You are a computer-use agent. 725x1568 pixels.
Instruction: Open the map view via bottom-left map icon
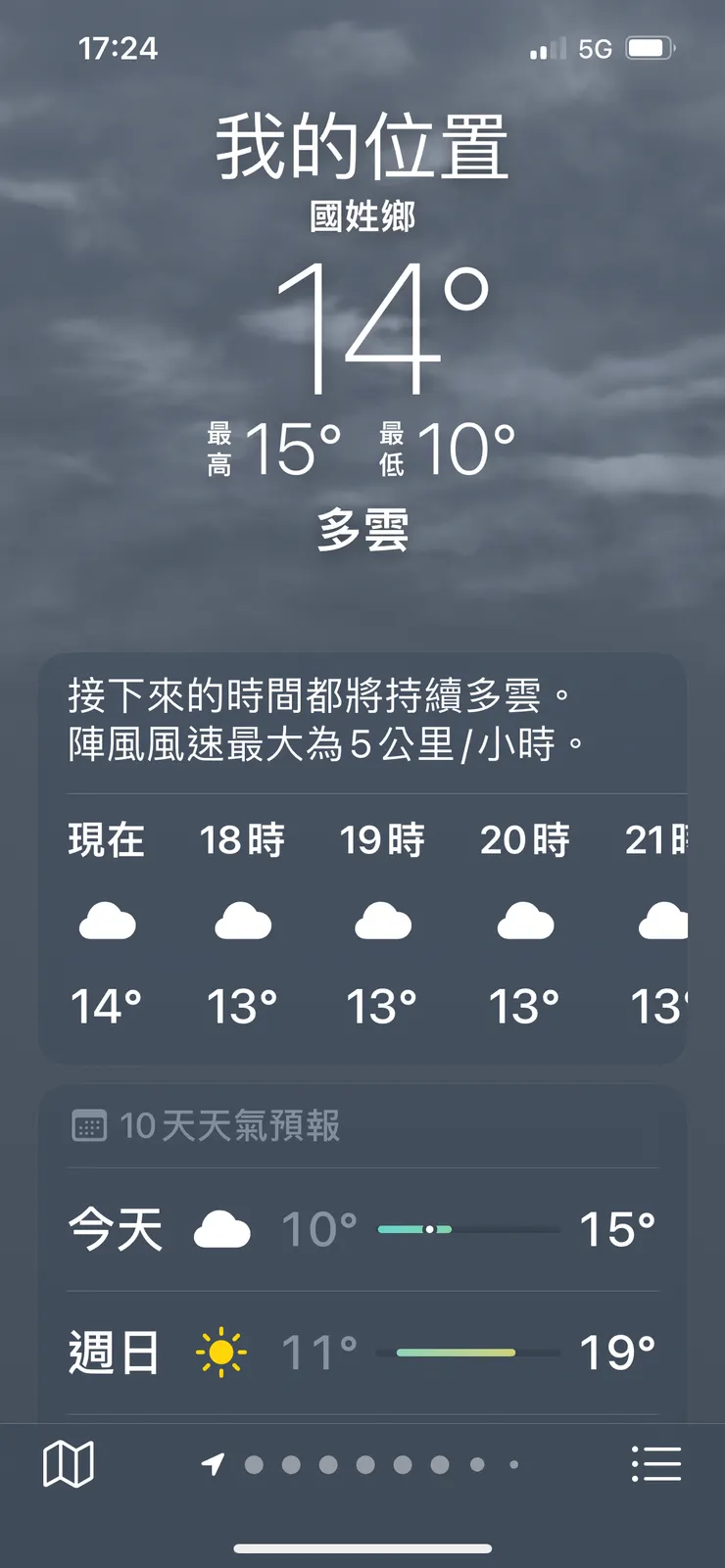pos(69,1464)
